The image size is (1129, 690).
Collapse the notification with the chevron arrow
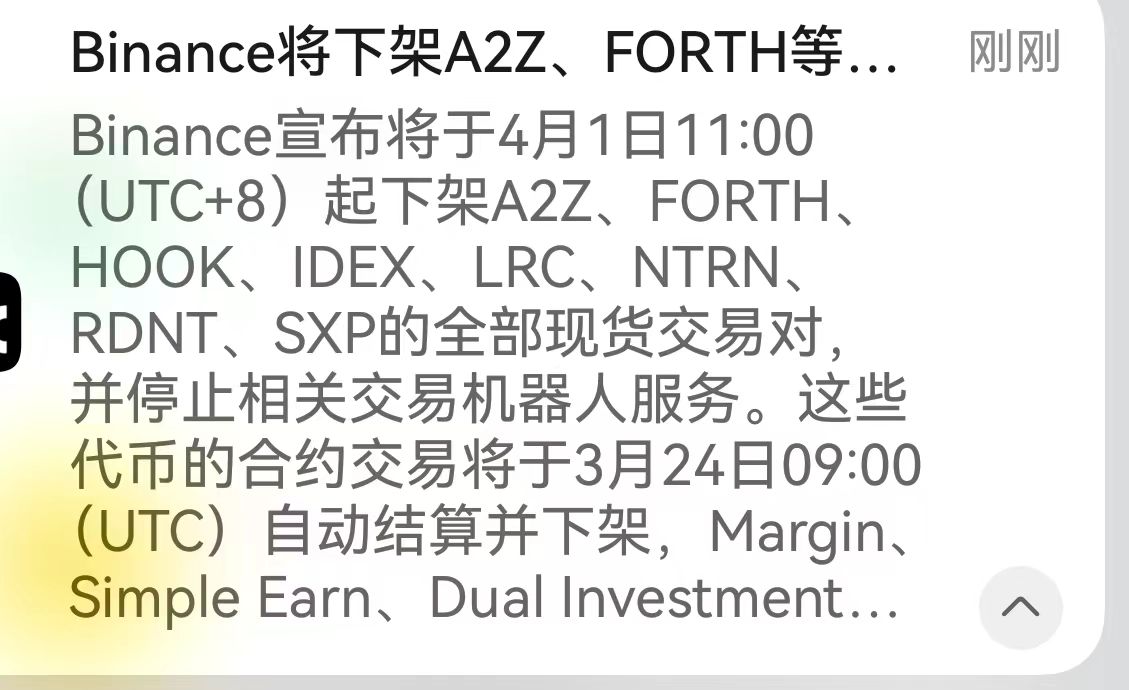1020,607
